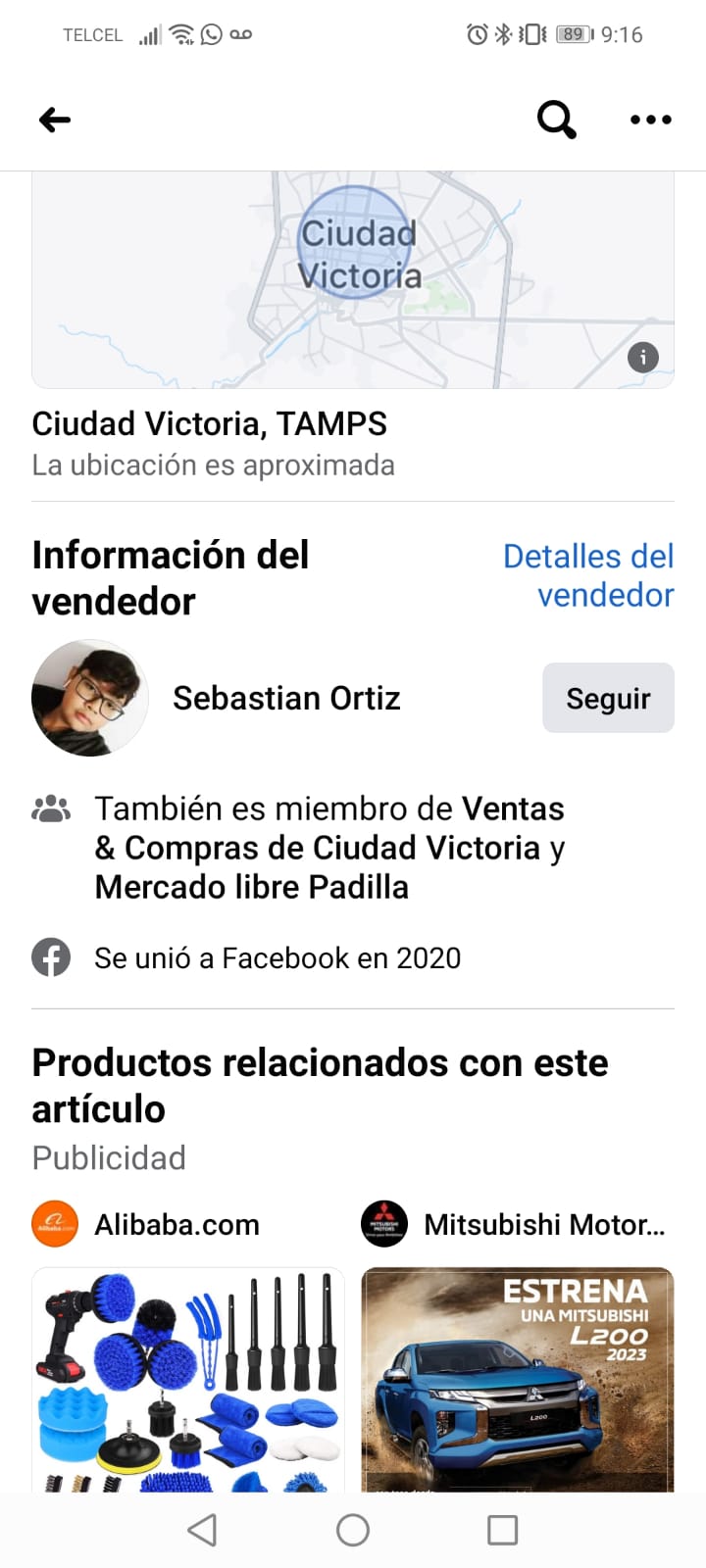This screenshot has height=1568, width=706.
Task: Open the Alibaba cleaning brushes ad
Action: click(x=188, y=1380)
